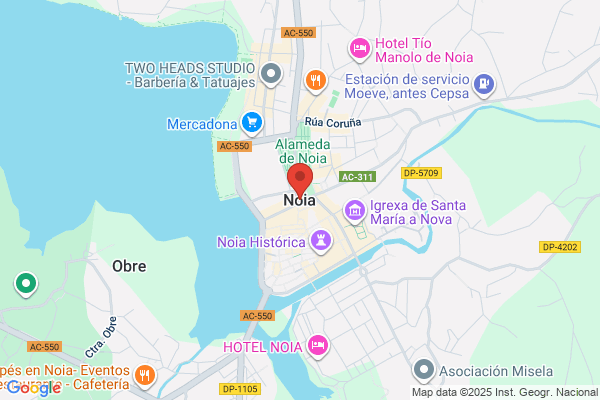Open the restaurant marker near Rúa Coruña
This screenshot has height=400, width=600.
click(316, 82)
